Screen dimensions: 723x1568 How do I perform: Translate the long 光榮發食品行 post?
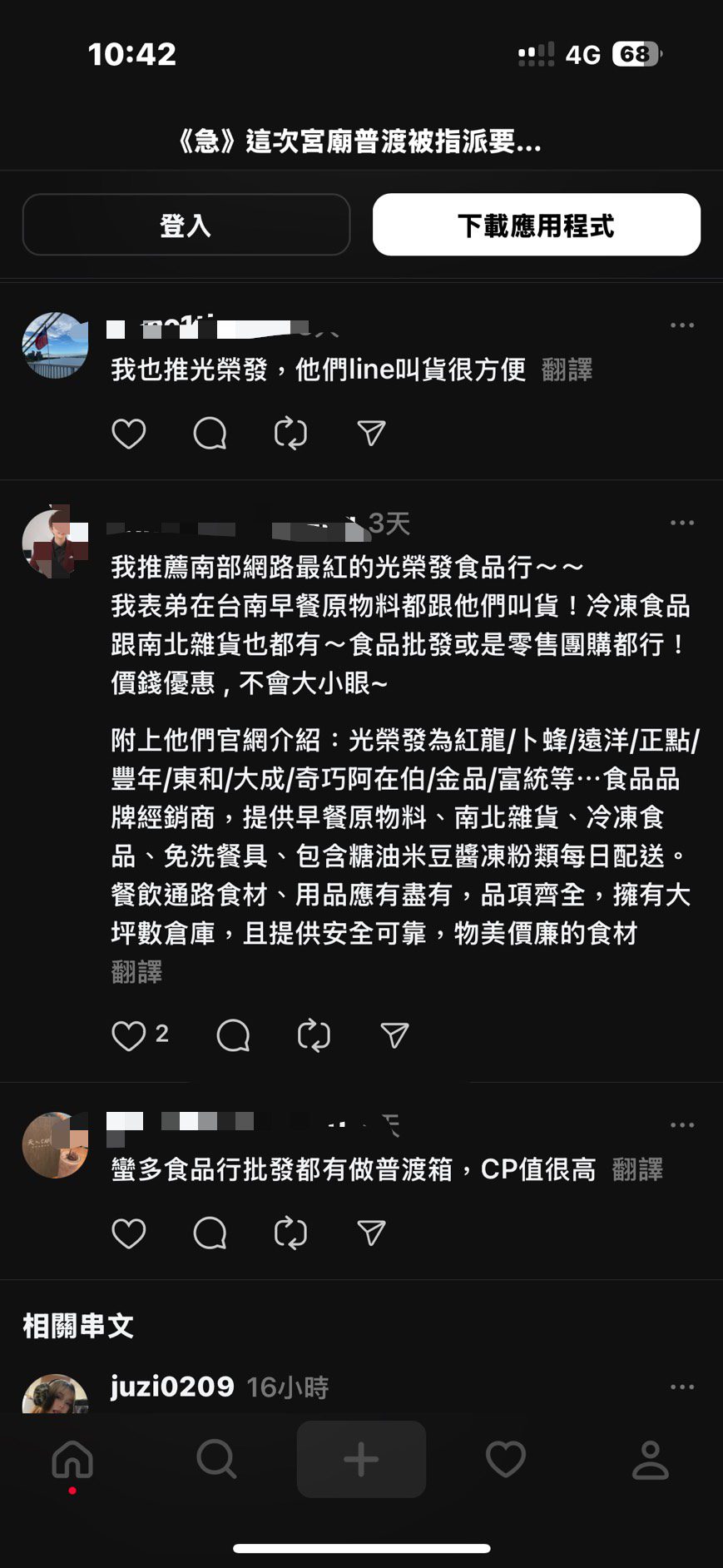tap(136, 971)
